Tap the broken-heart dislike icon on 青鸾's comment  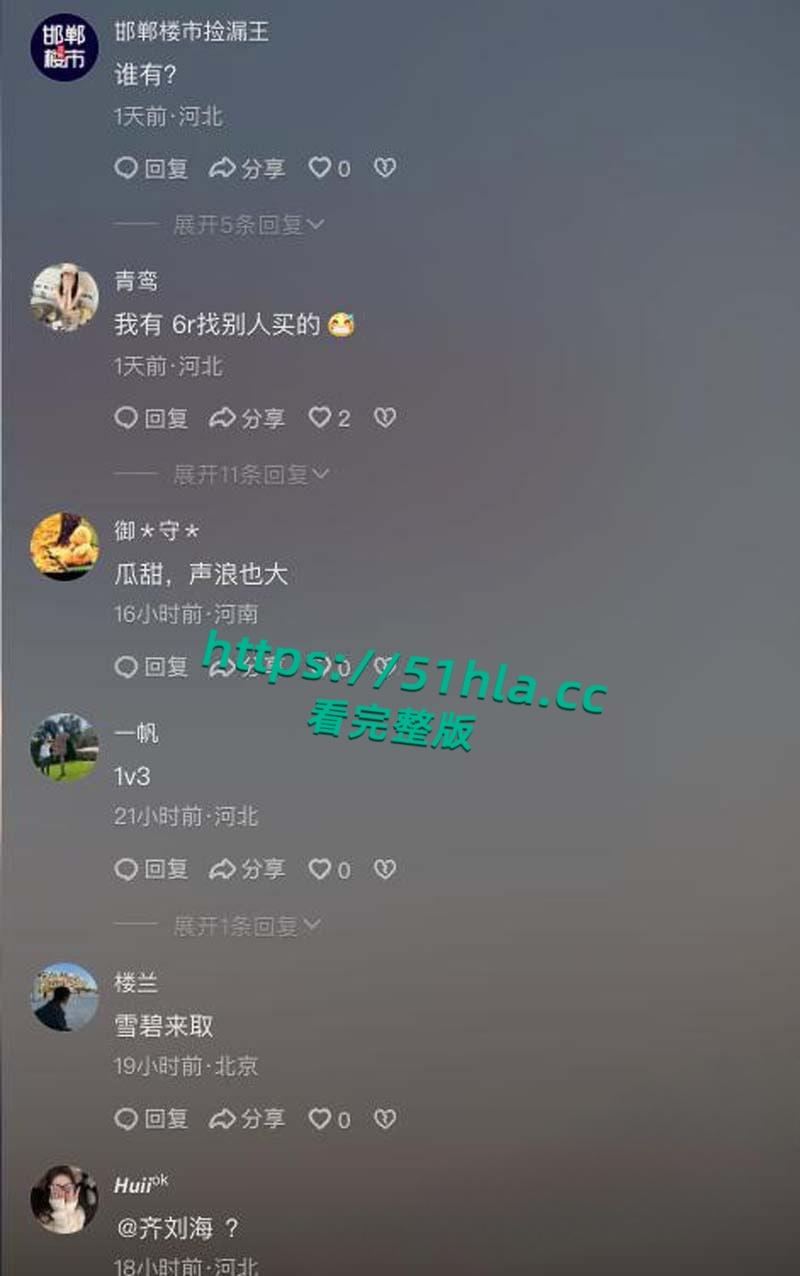point(385,419)
